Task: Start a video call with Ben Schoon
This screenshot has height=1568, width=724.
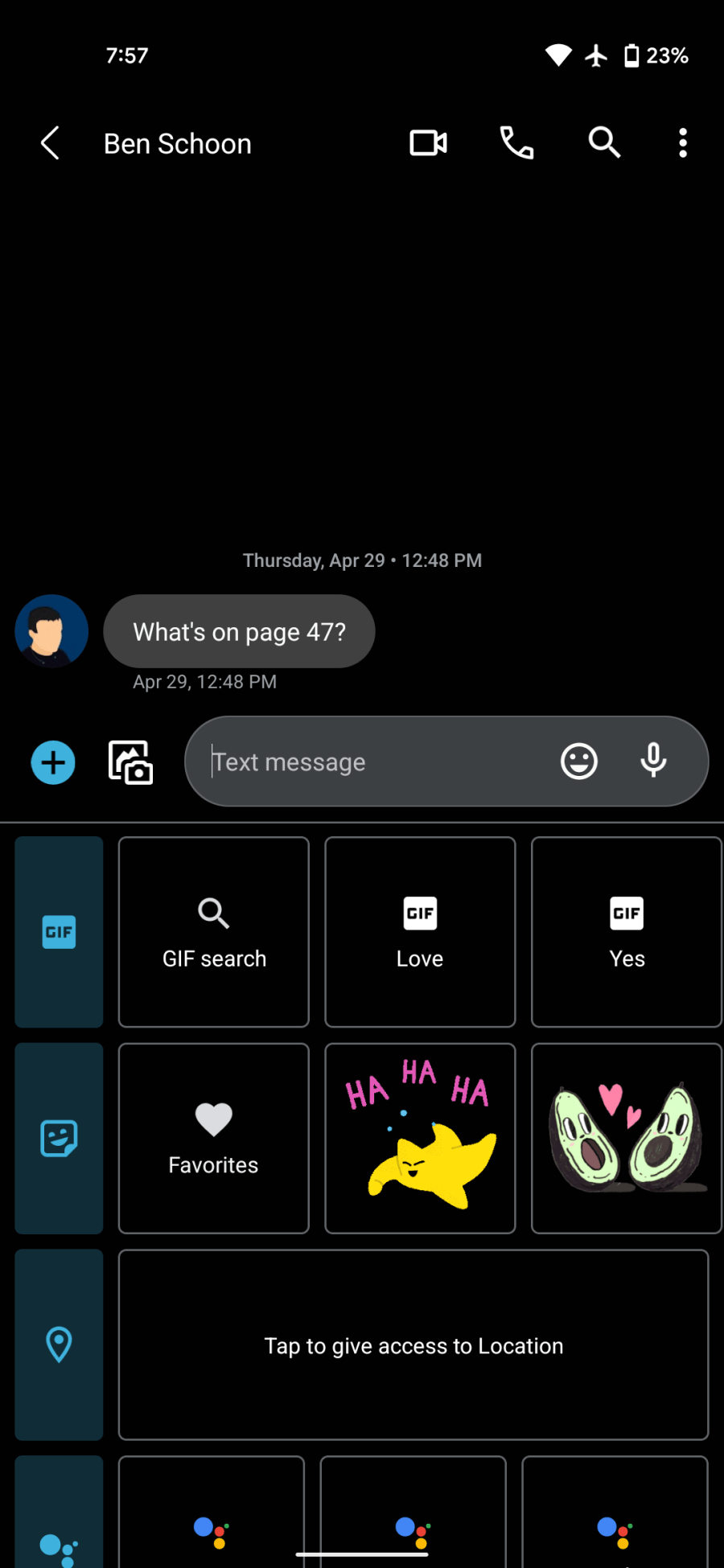Action: pyautogui.click(x=428, y=143)
